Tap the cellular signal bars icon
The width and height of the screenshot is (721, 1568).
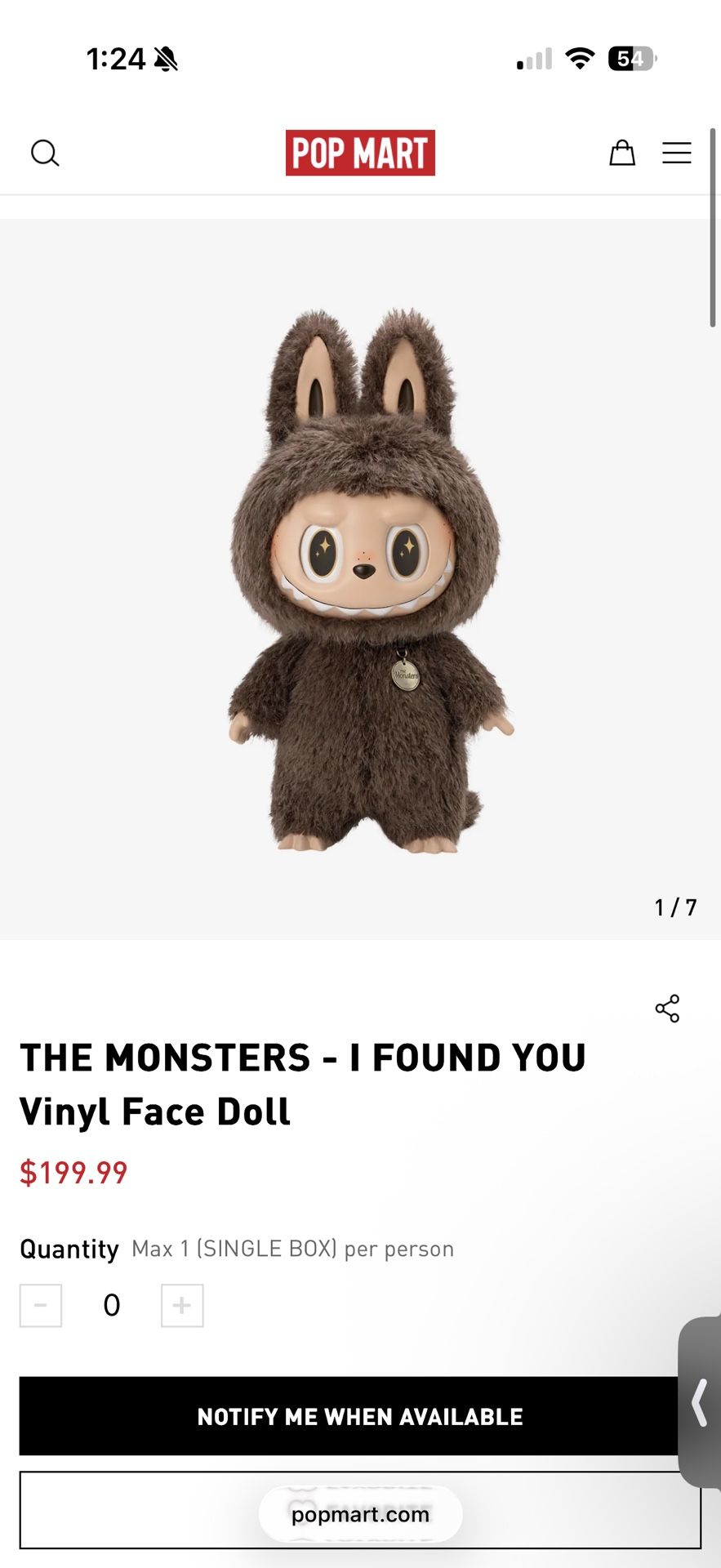pyautogui.click(x=532, y=57)
